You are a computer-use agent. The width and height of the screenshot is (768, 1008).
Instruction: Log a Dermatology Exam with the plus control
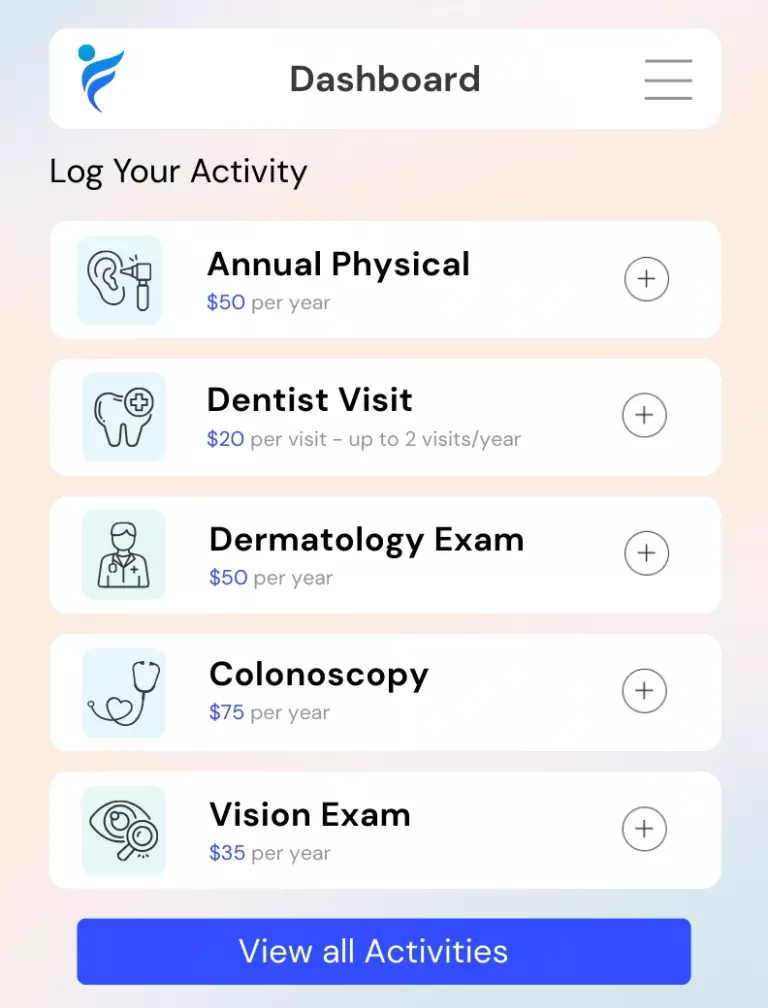[646, 553]
